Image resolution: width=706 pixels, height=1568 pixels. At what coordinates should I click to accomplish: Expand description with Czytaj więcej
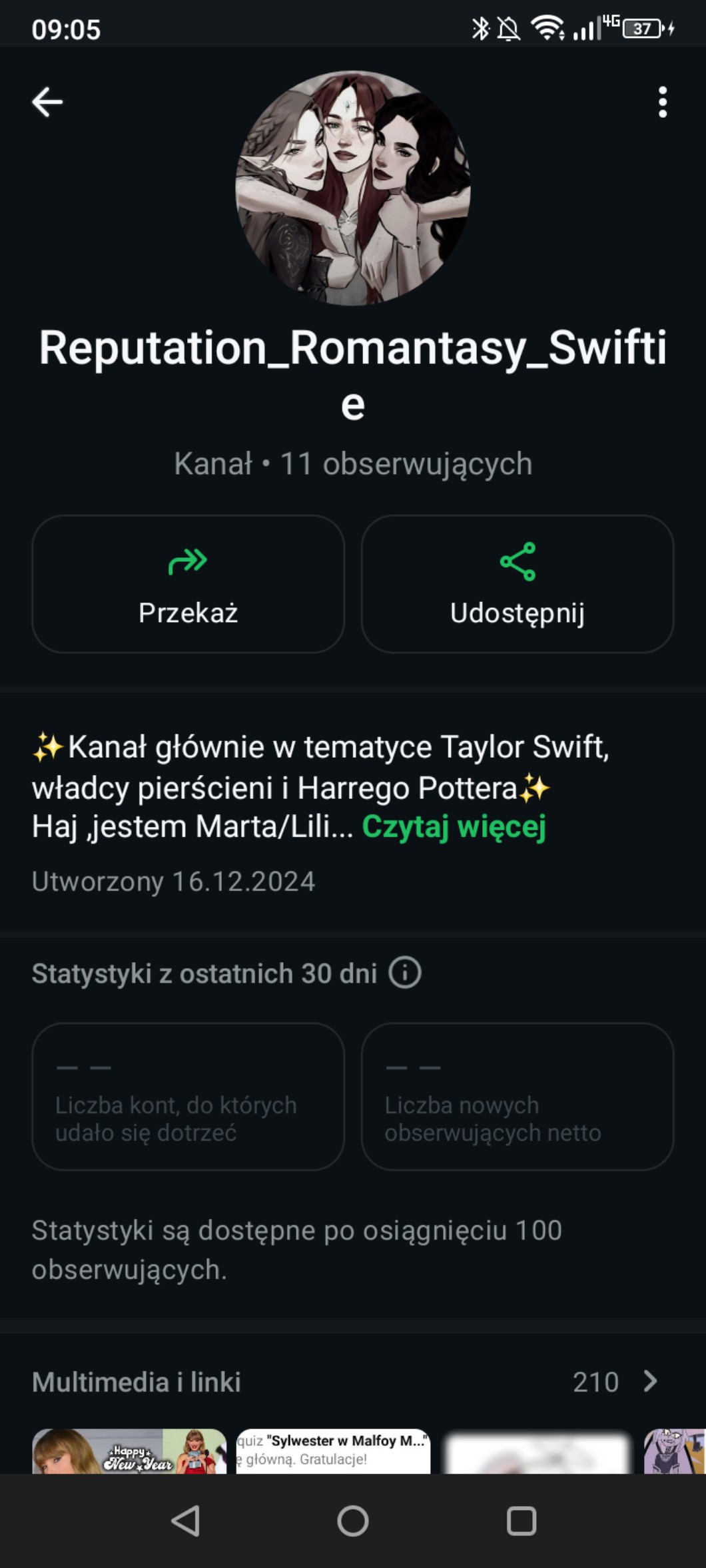[x=454, y=827]
